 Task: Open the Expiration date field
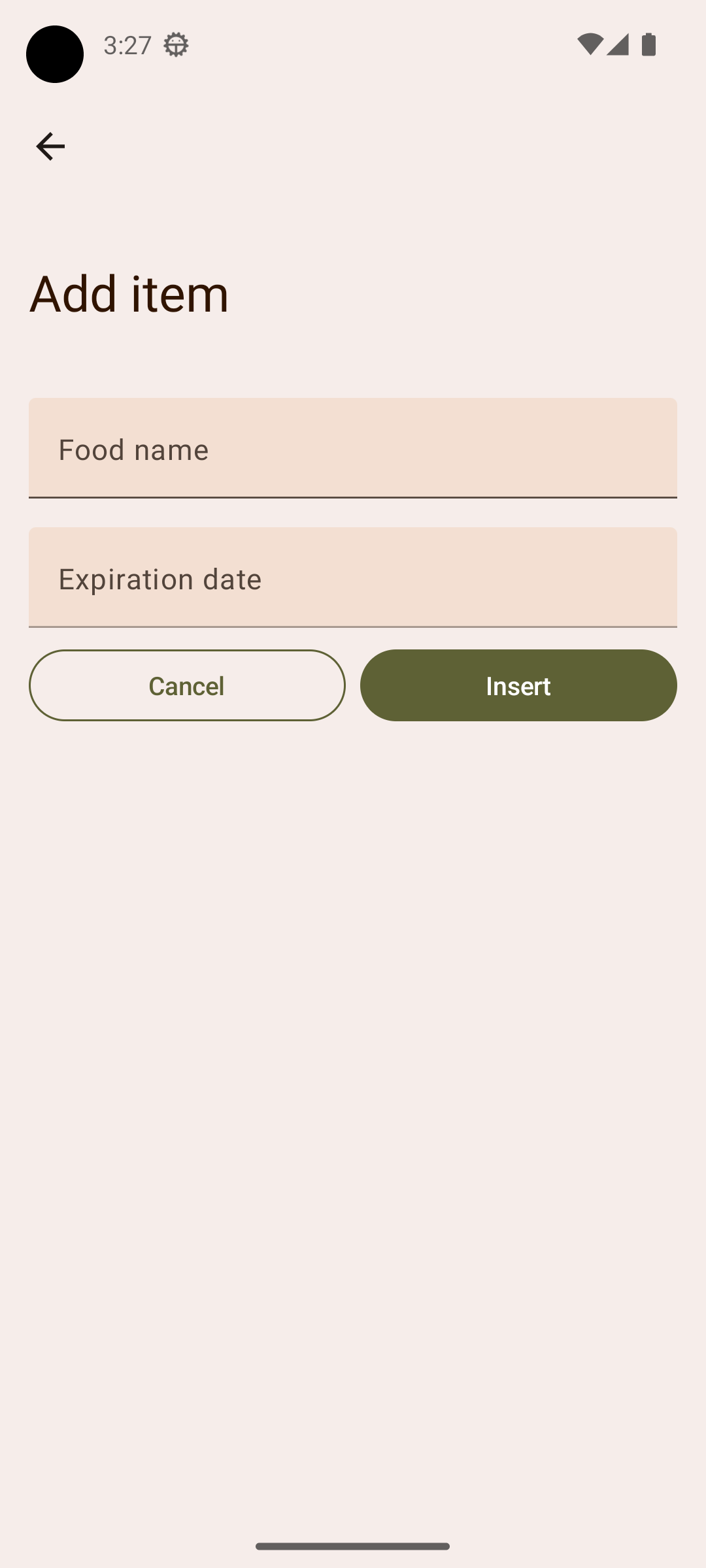[353, 578]
